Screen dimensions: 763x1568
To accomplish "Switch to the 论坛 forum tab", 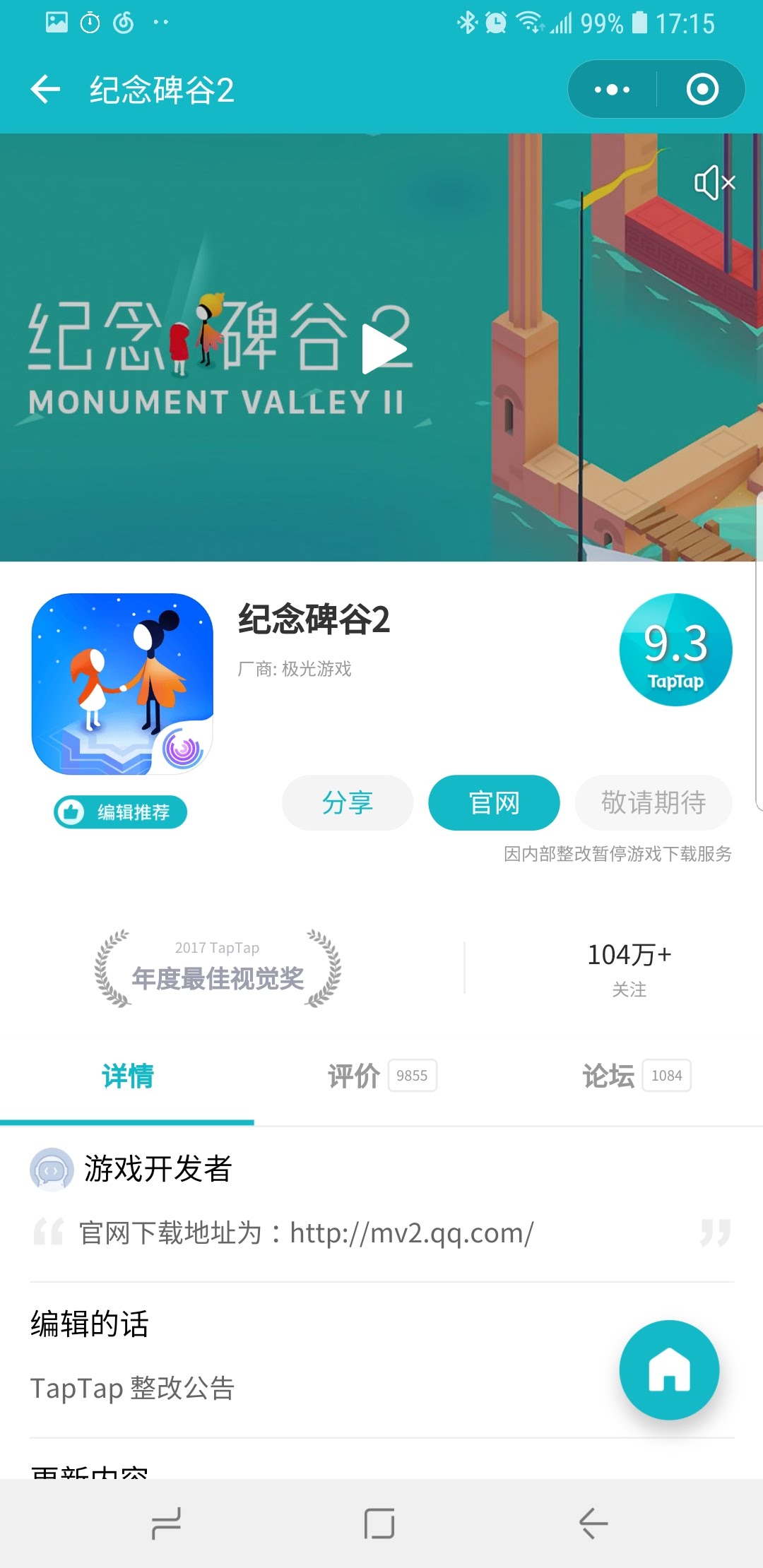I will (x=636, y=1076).
